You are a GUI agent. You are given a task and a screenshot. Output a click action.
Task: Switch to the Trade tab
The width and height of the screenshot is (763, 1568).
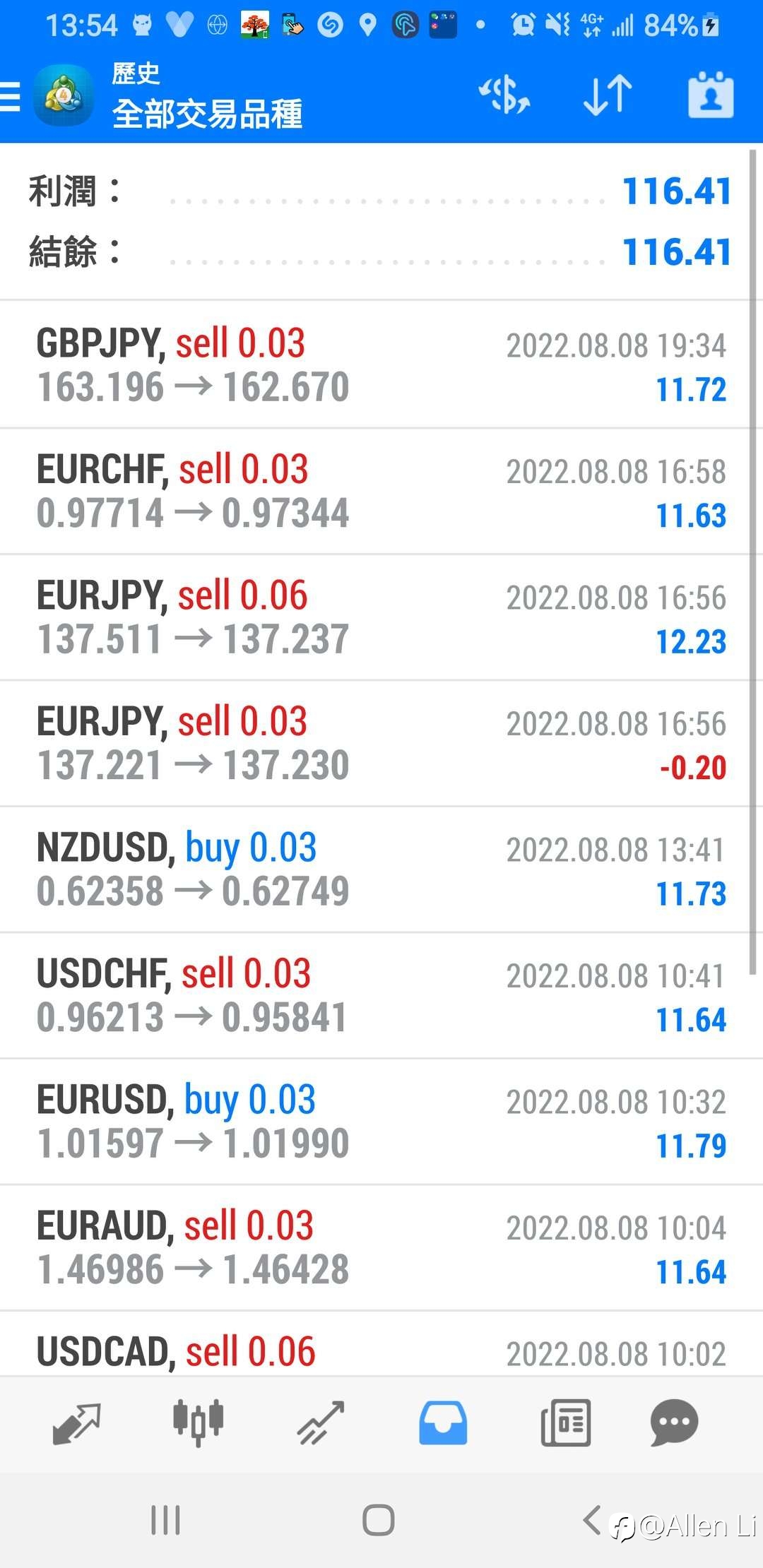[x=321, y=1423]
